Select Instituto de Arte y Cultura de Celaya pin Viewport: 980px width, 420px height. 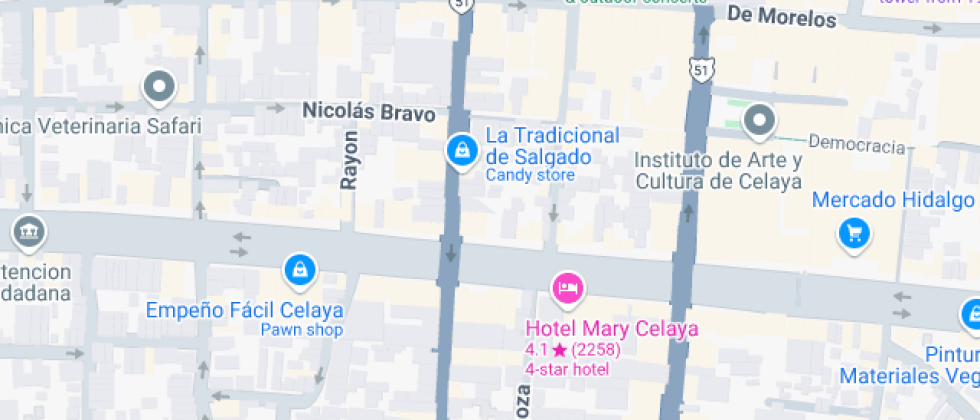click(759, 121)
